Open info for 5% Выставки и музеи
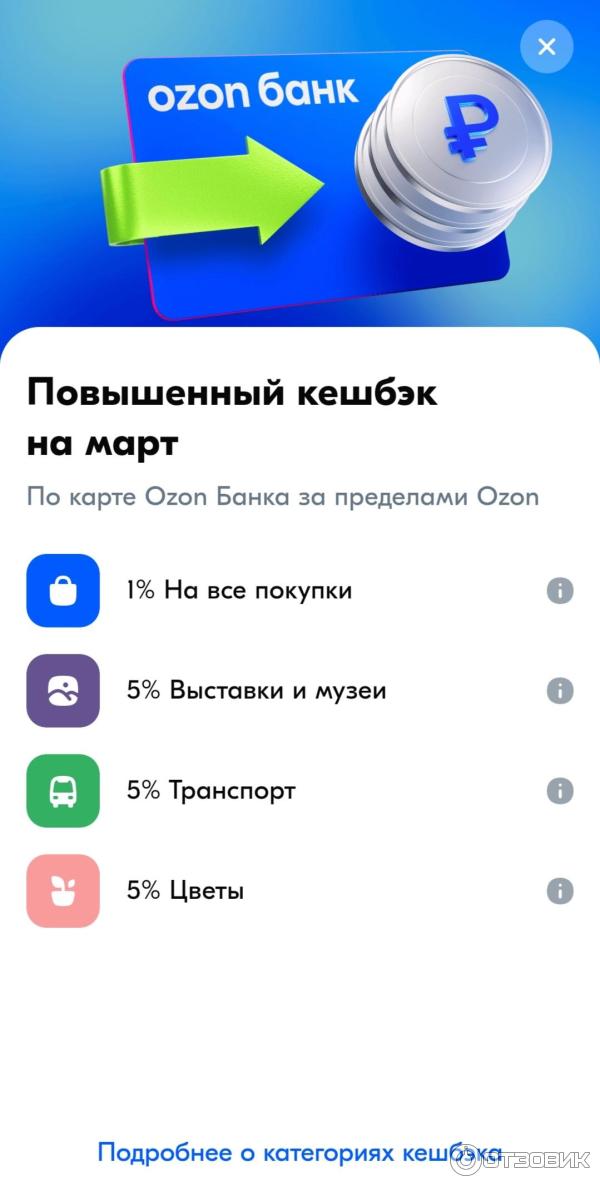600x1186 pixels. [x=560, y=691]
